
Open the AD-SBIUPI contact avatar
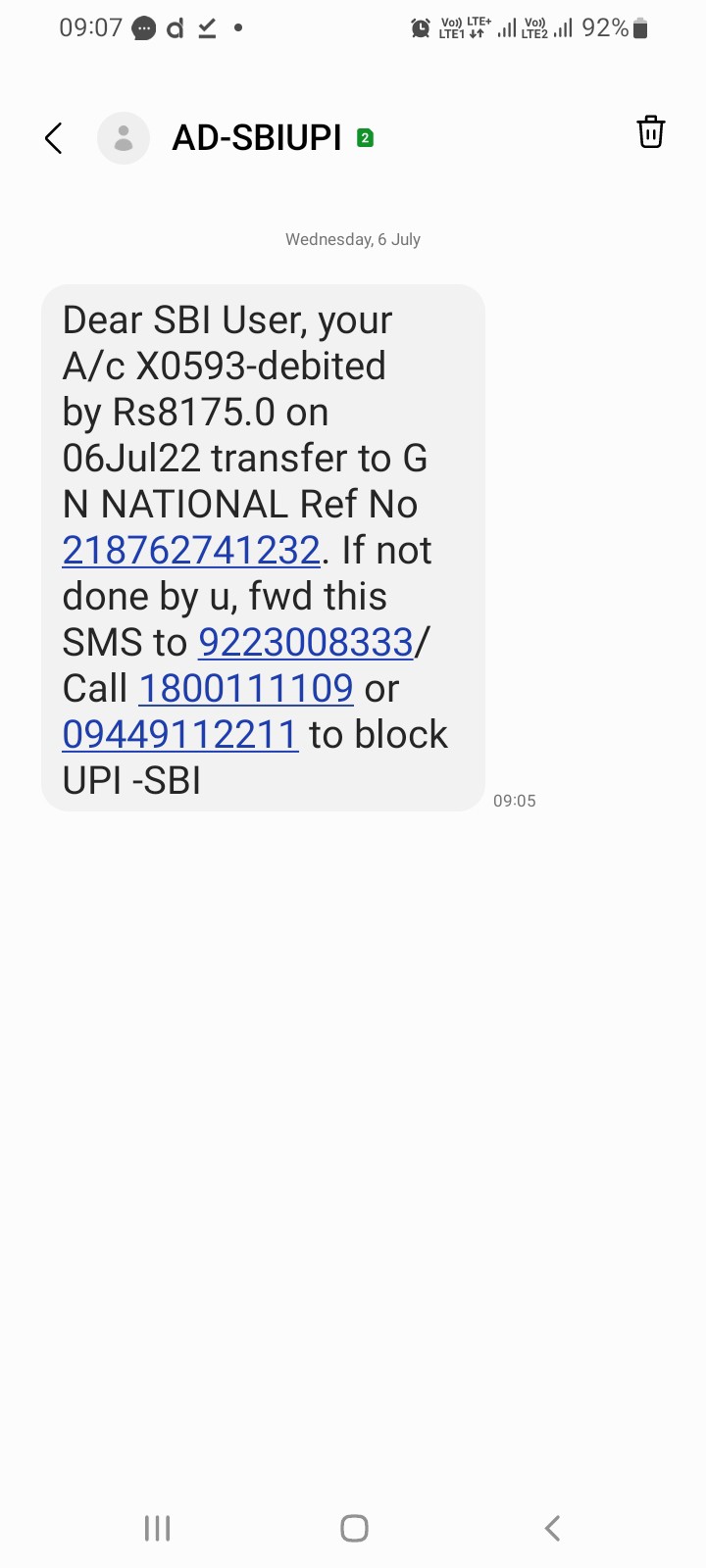pos(124,138)
